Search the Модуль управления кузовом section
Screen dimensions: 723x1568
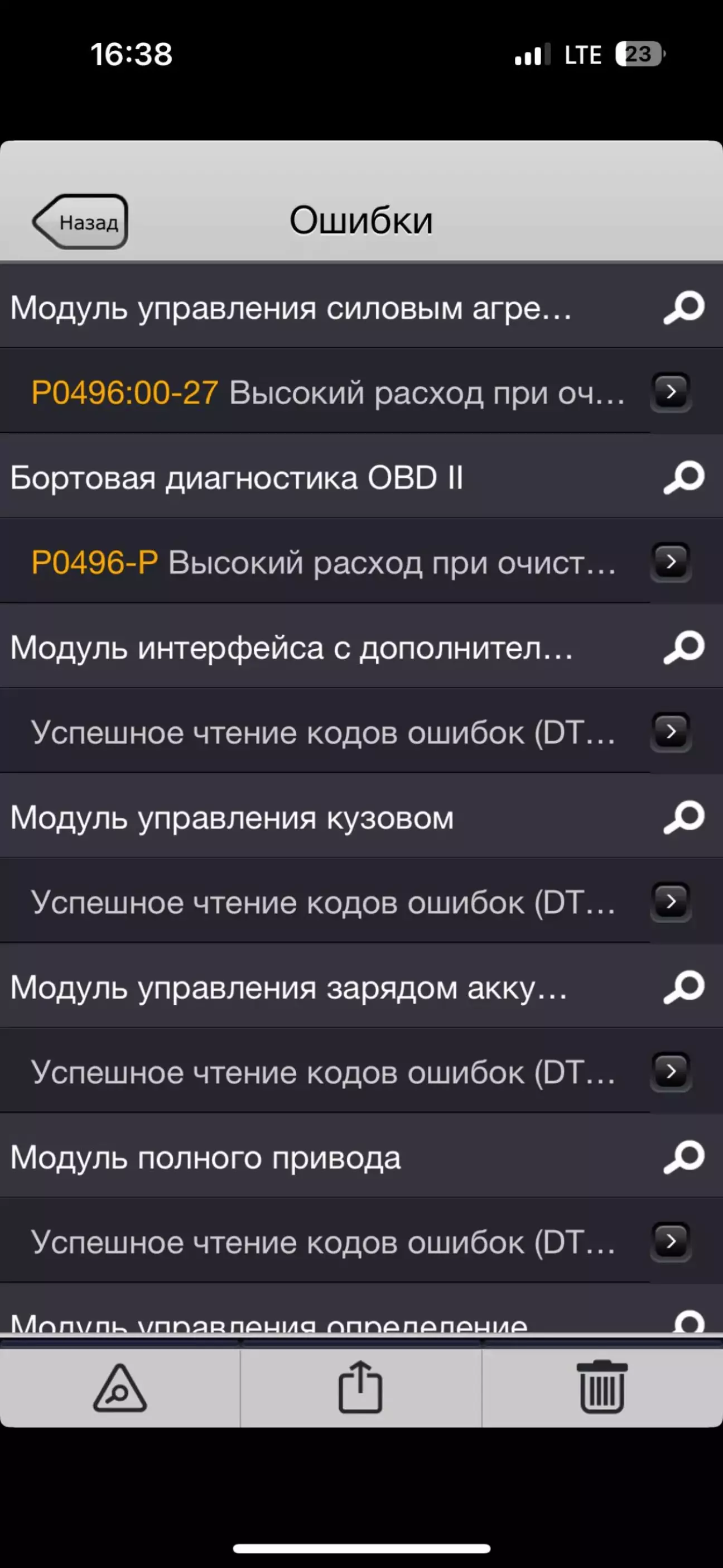coord(684,817)
